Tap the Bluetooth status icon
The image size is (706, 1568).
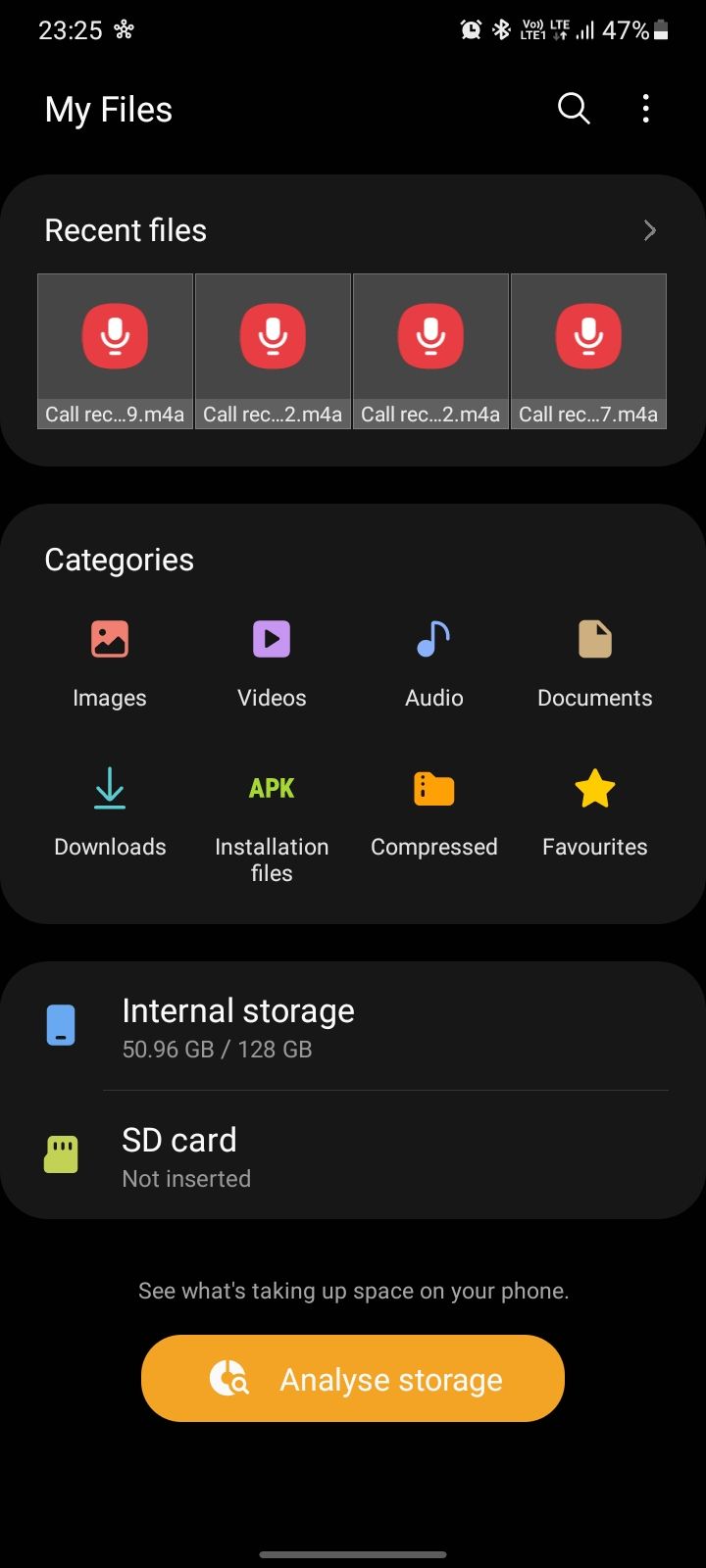pyautogui.click(x=503, y=28)
